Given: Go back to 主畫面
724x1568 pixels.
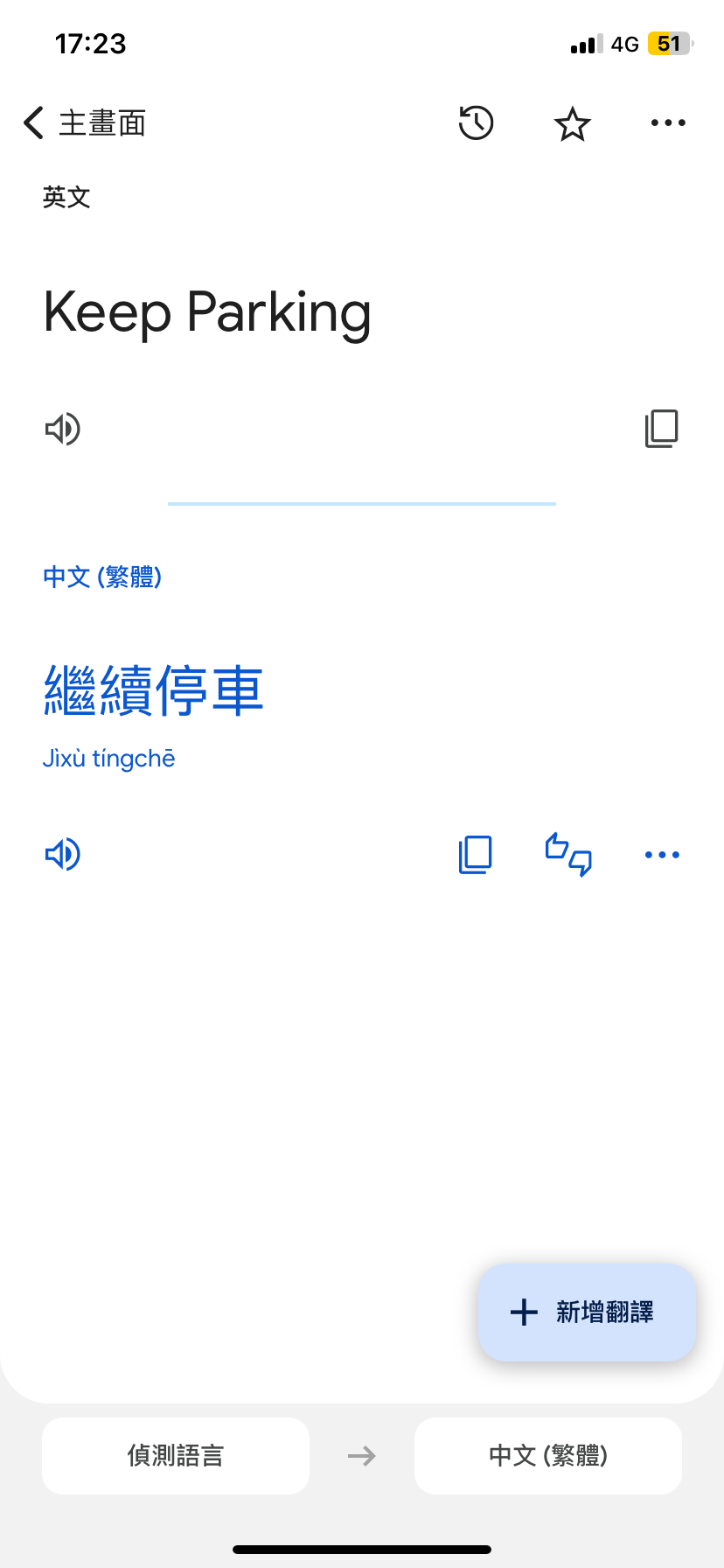Looking at the screenshot, I should 84,123.
